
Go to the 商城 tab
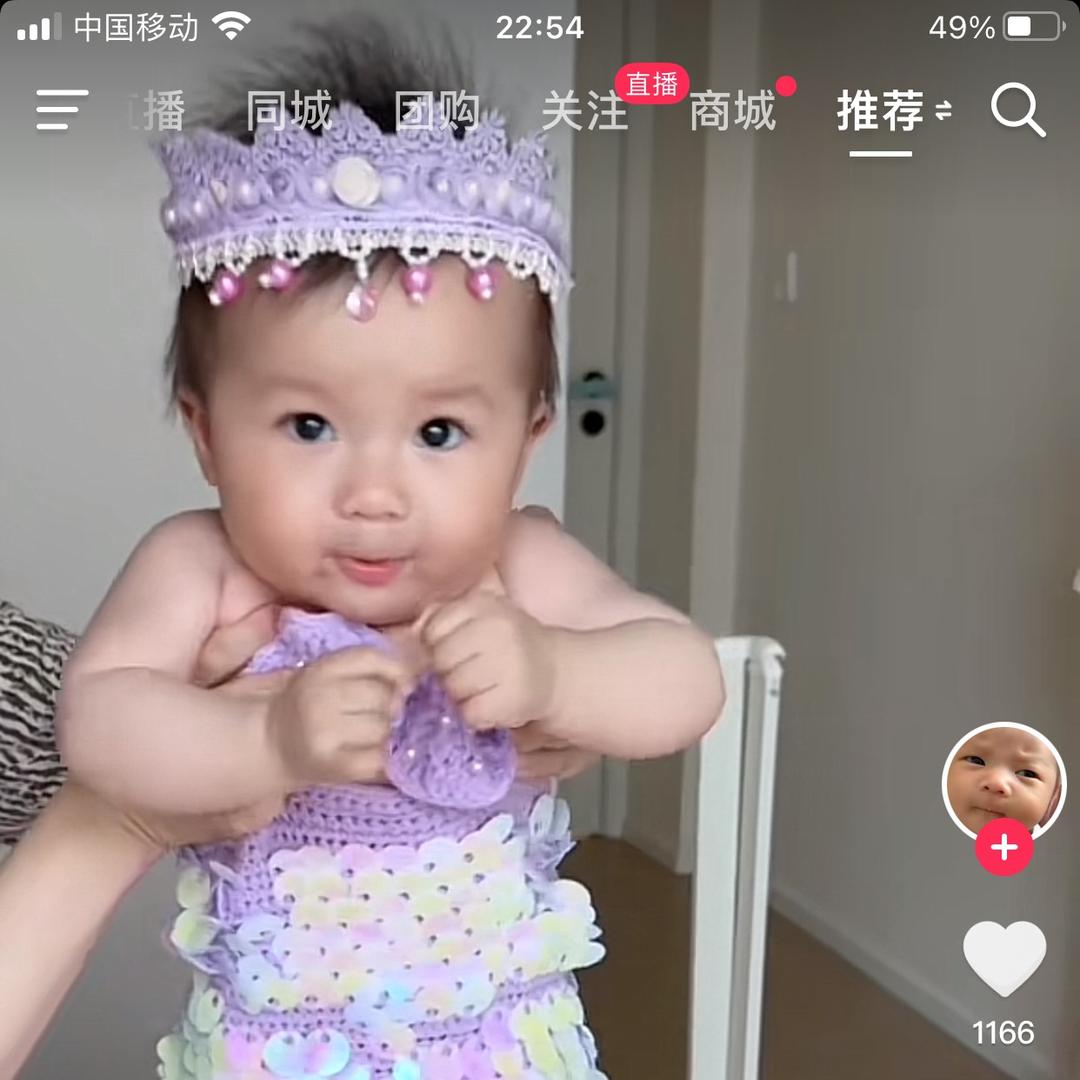732,111
